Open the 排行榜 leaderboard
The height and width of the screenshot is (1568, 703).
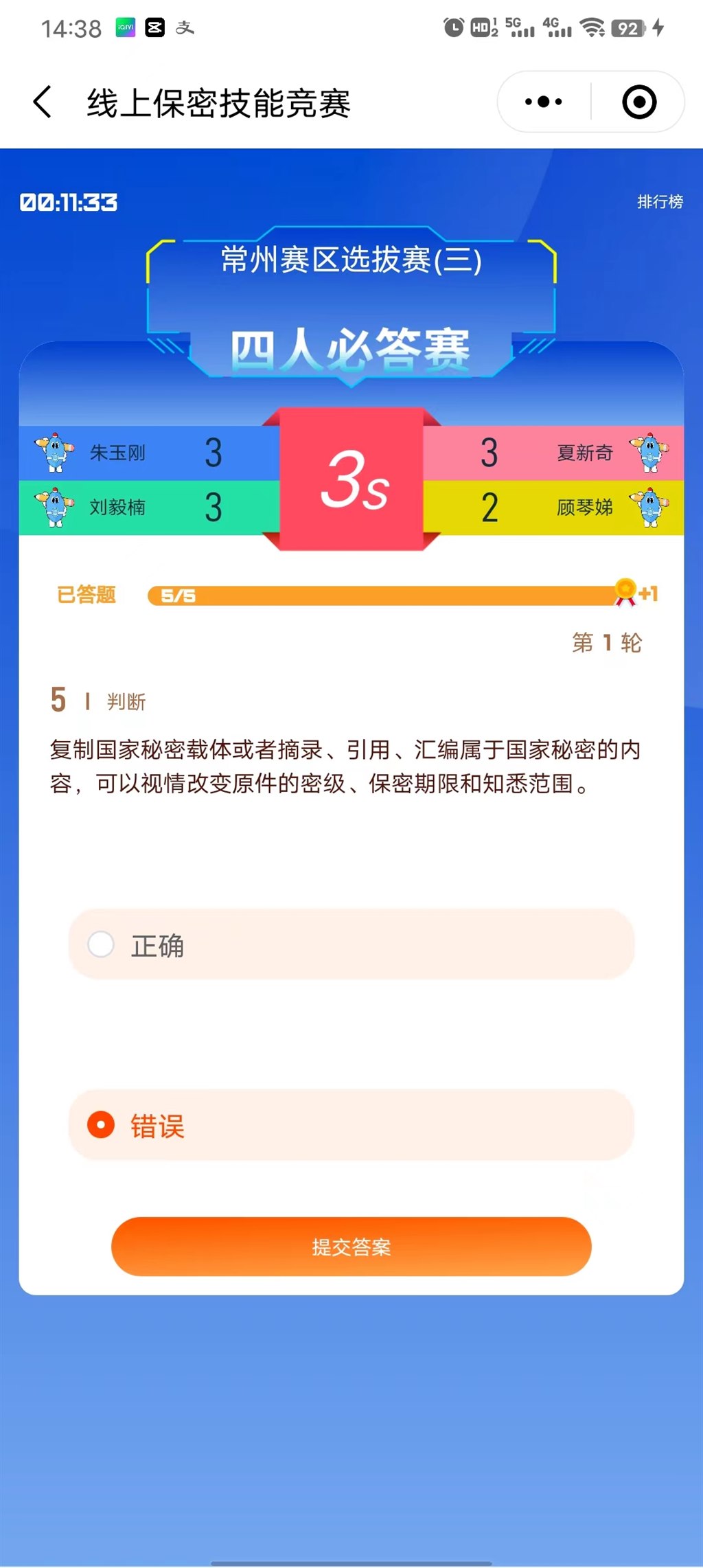659,202
